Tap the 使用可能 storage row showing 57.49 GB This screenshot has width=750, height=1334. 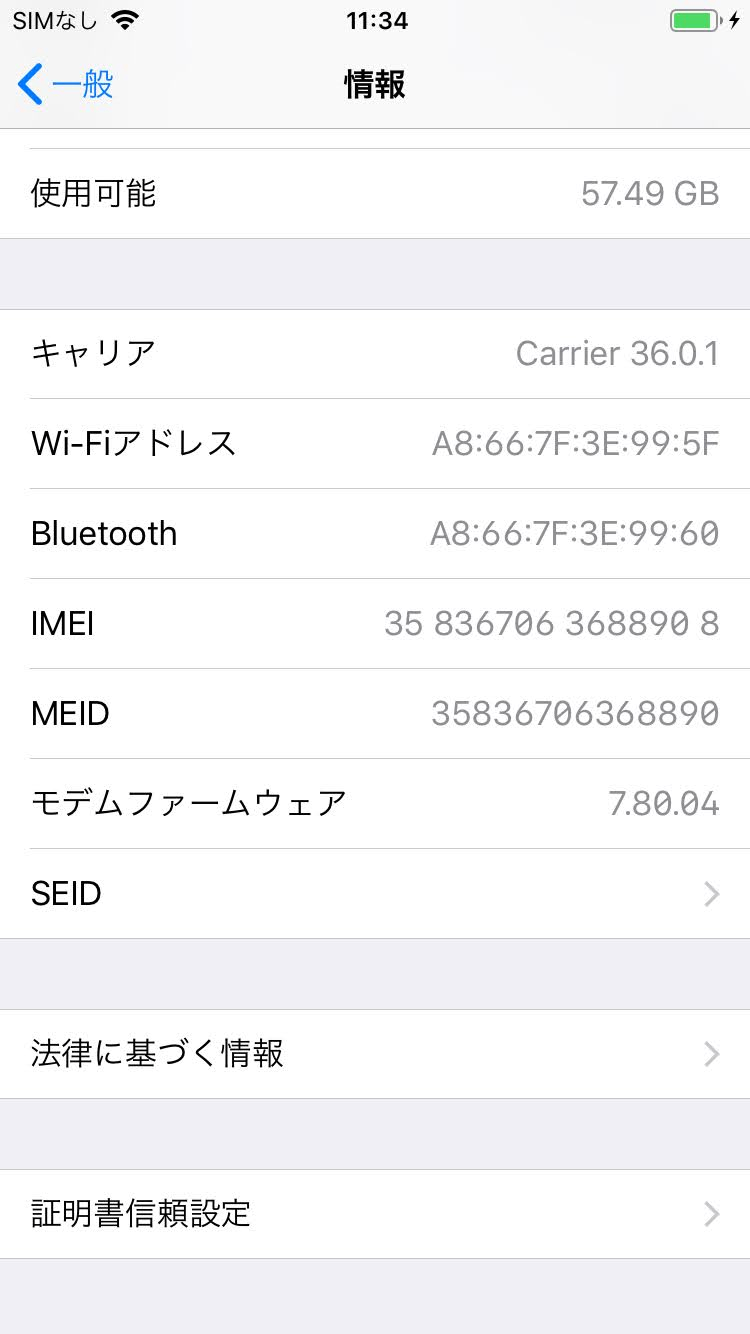point(375,193)
